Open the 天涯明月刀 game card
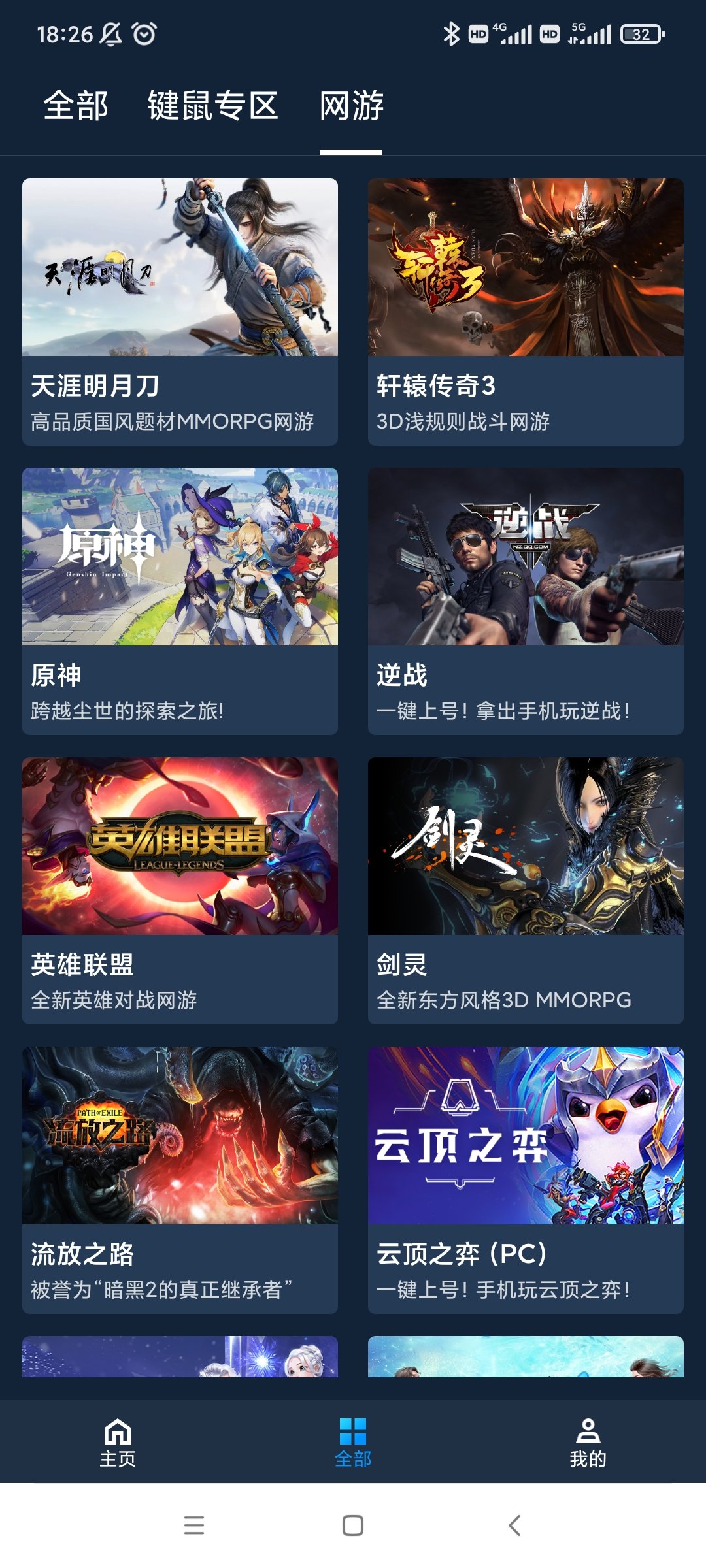This screenshot has width=706, height=1568. [180, 312]
